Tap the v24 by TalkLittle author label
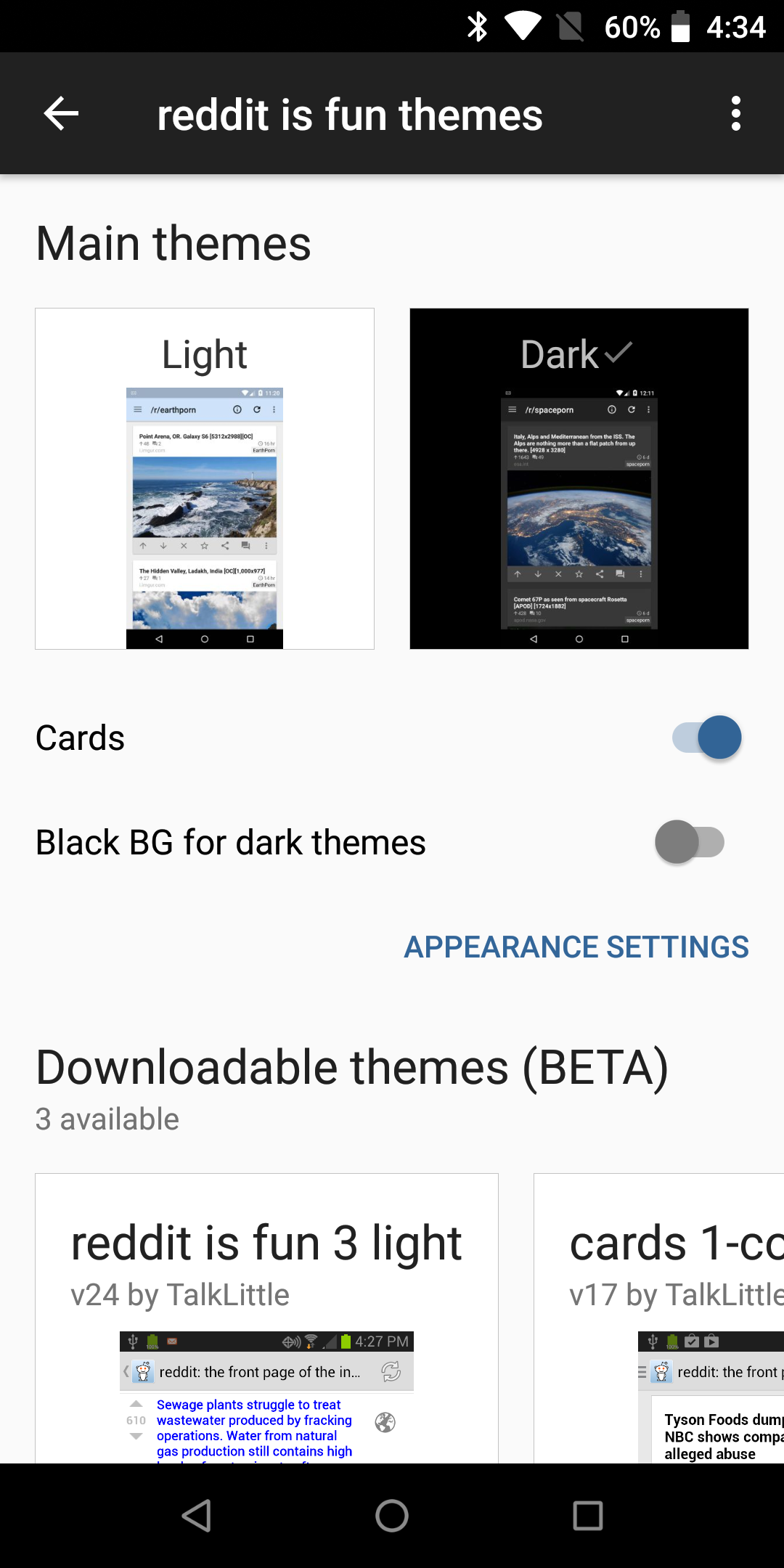The width and height of the screenshot is (784, 1568). point(180,1292)
